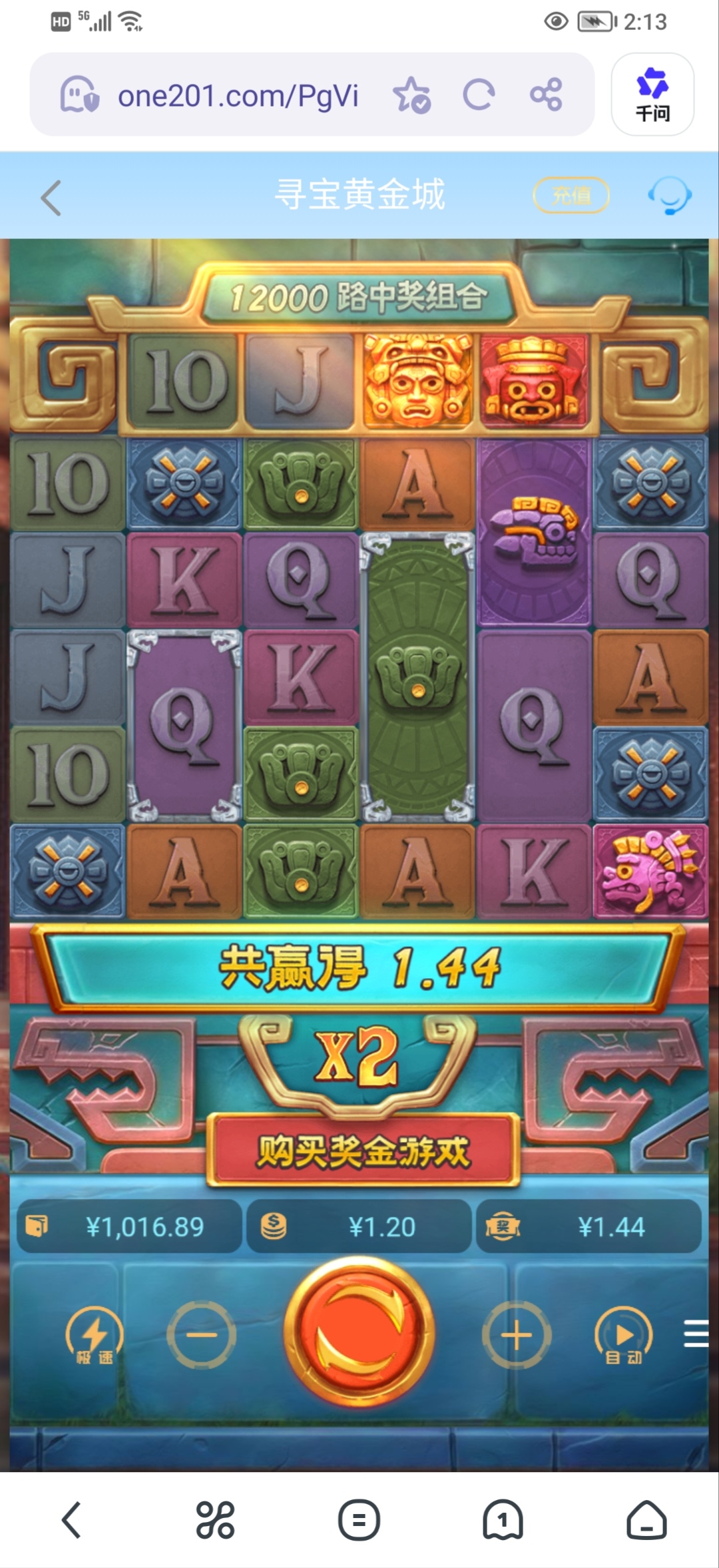Tap the address bar URL one201.com
The image size is (719, 1568).
pos(238,96)
